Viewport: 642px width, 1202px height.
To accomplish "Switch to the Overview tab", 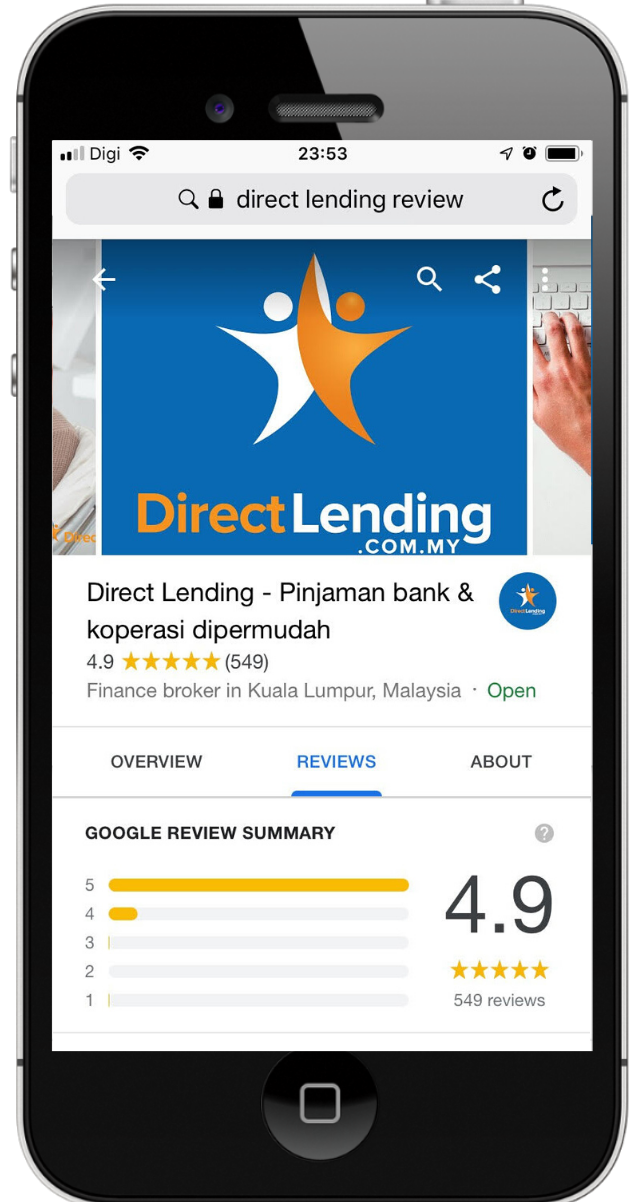I will (x=156, y=762).
